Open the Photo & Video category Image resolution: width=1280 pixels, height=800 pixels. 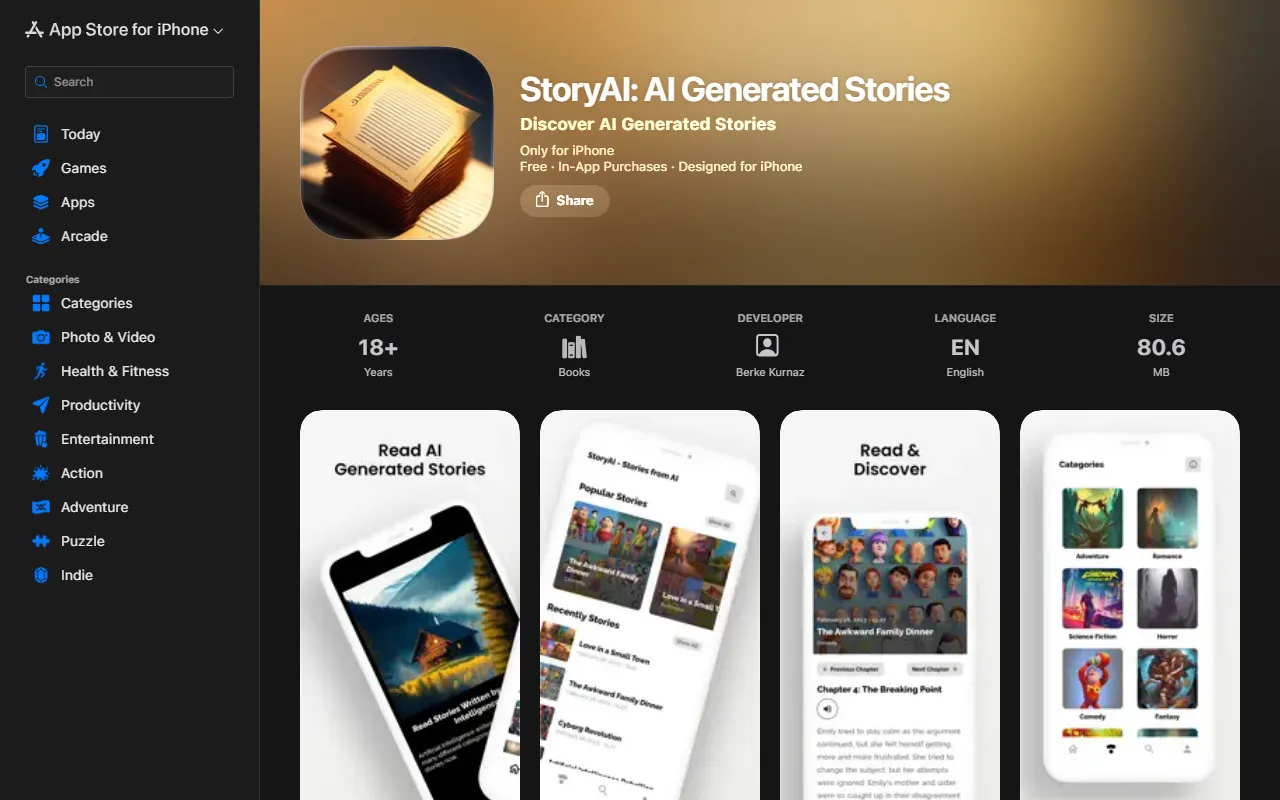[x=107, y=337]
